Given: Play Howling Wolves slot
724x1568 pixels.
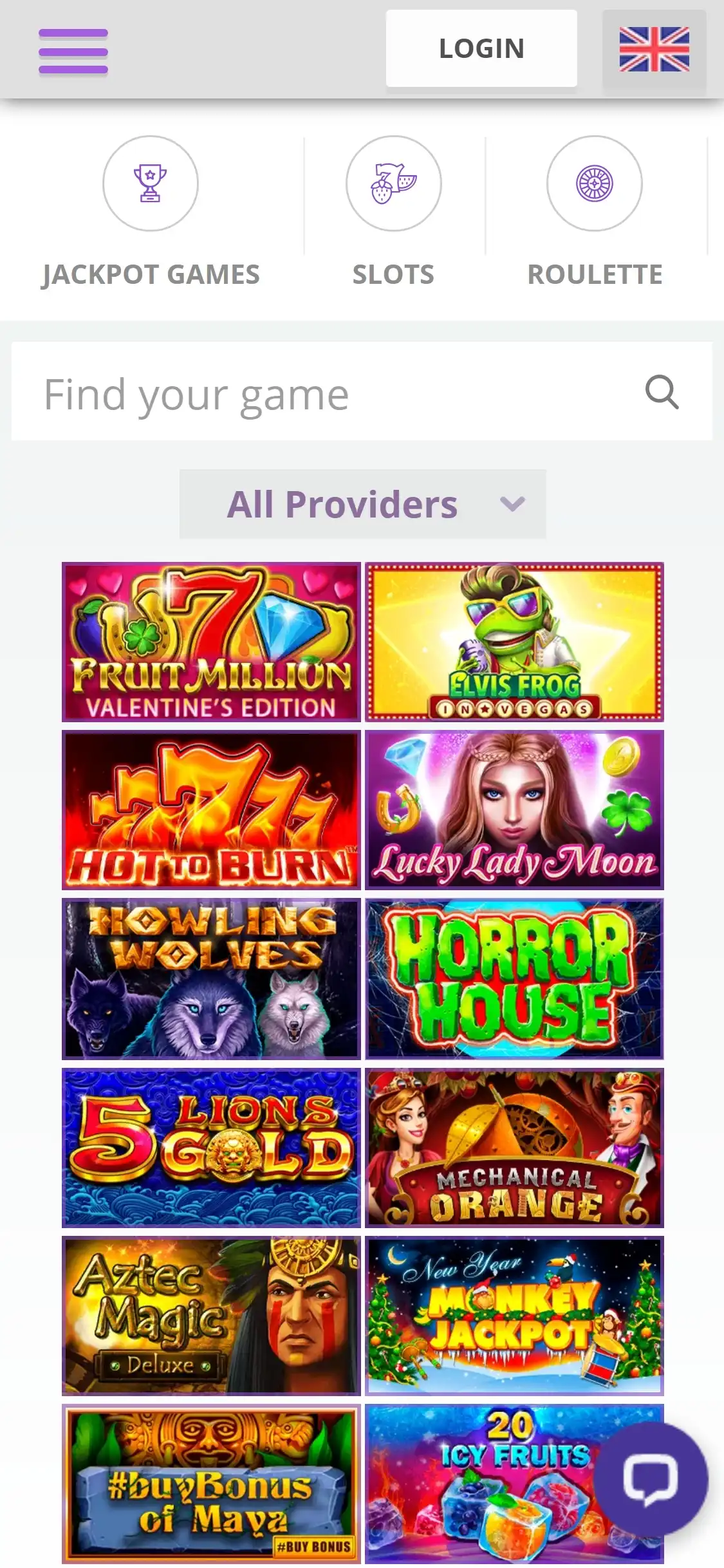Looking at the screenshot, I should pos(211,978).
